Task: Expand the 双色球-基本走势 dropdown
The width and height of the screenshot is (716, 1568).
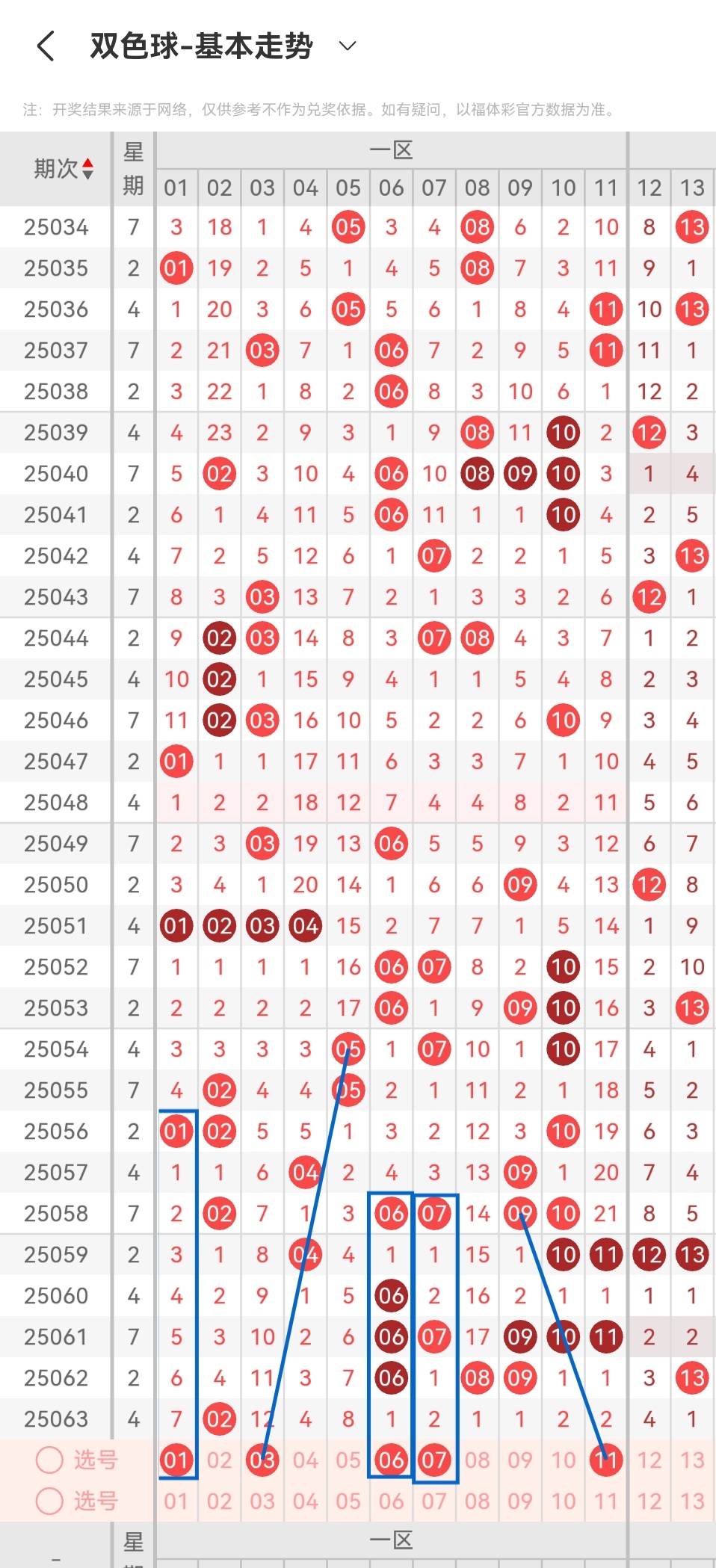Action: [348, 46]
